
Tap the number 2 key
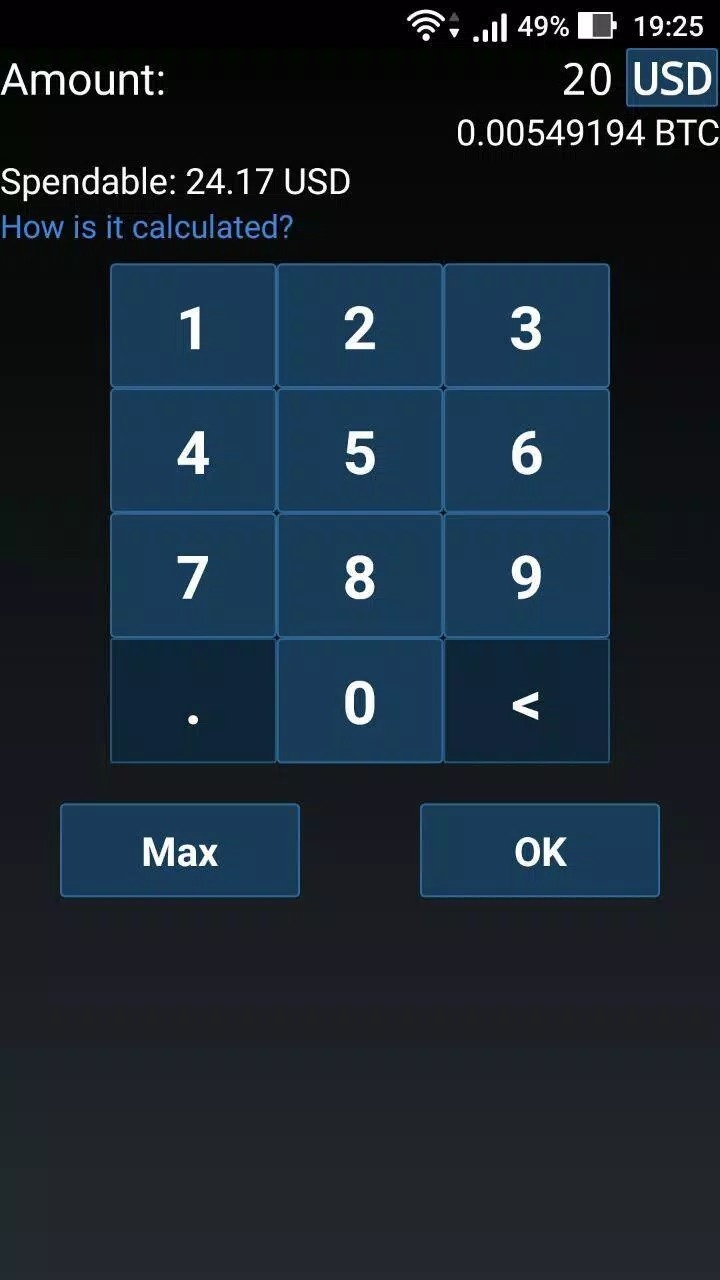coord(360,326)
